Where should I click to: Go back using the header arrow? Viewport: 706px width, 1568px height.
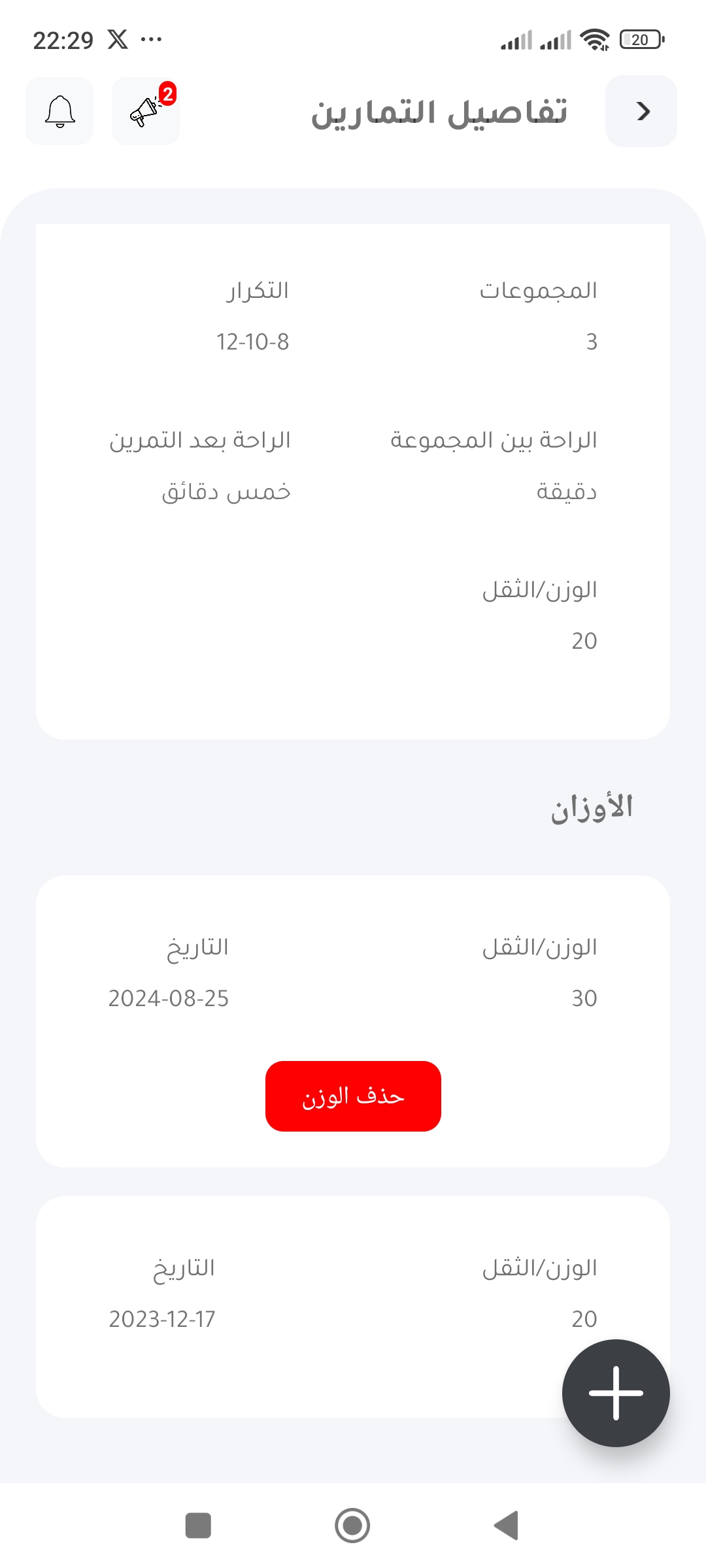pos(641,112)
